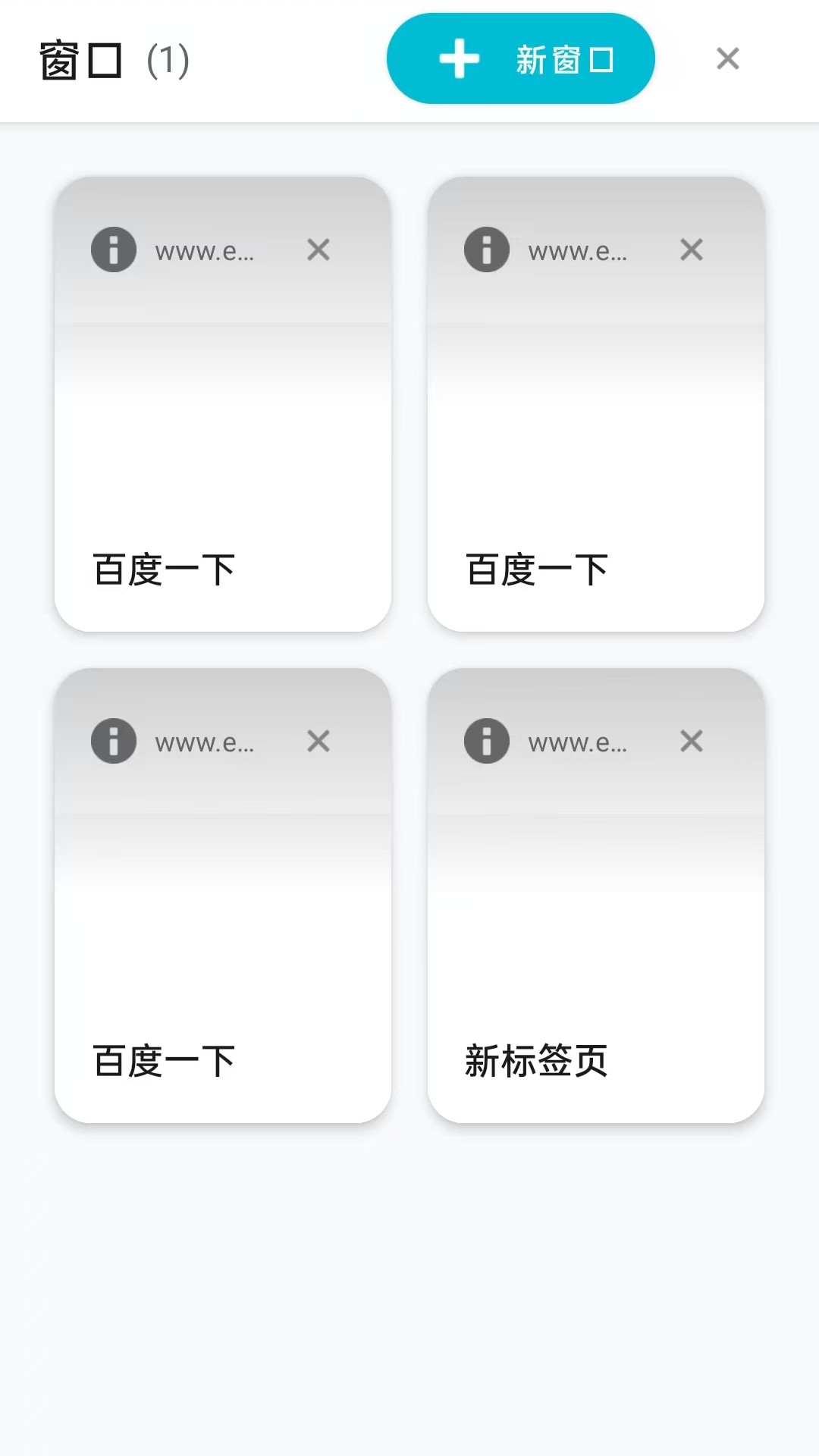Click the info icon on the bottom-left 百度一下 tab

coord(113,740)
